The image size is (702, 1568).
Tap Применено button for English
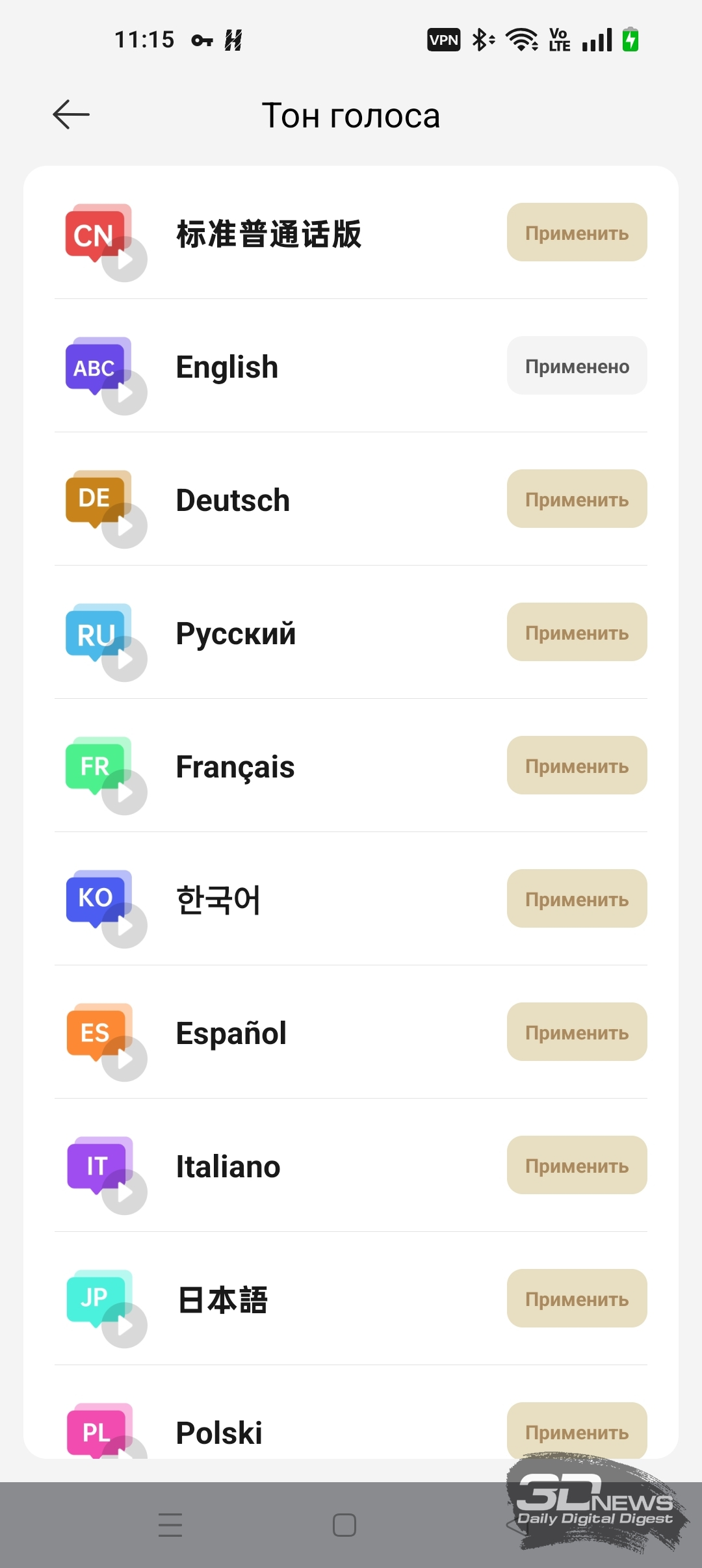[577, 366]
